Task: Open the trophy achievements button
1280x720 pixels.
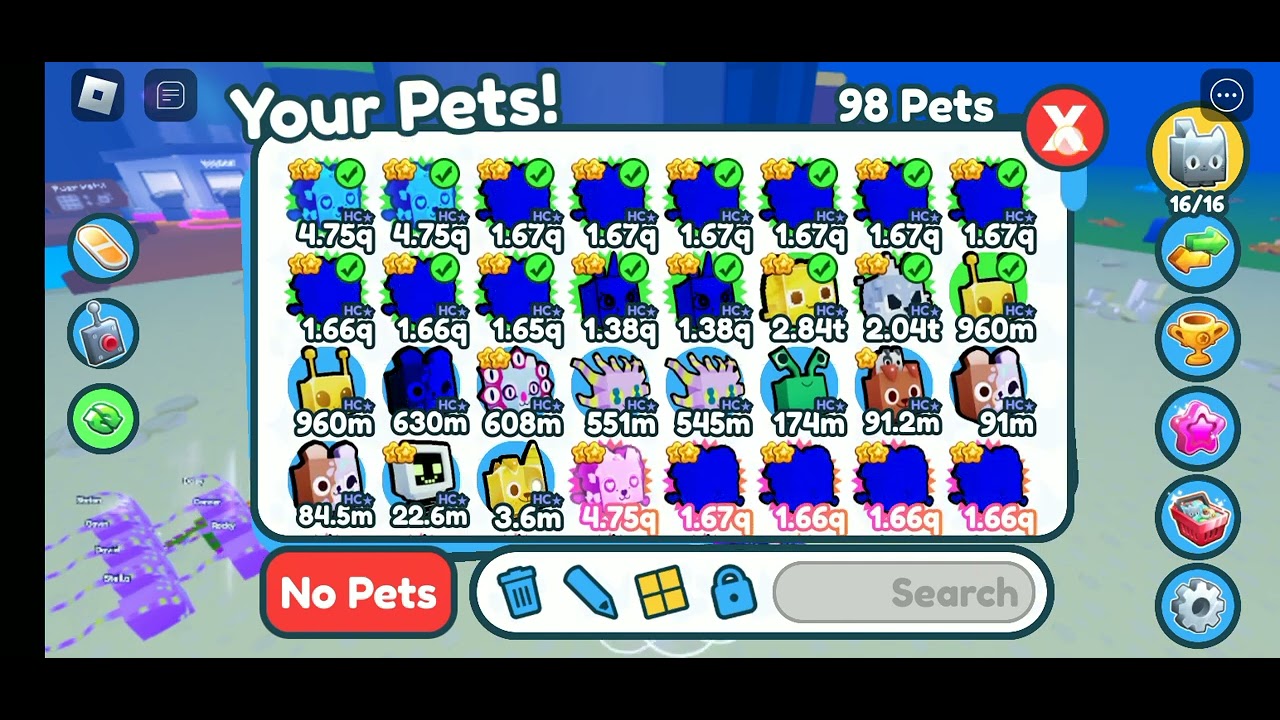Action: pos(1198,340)
